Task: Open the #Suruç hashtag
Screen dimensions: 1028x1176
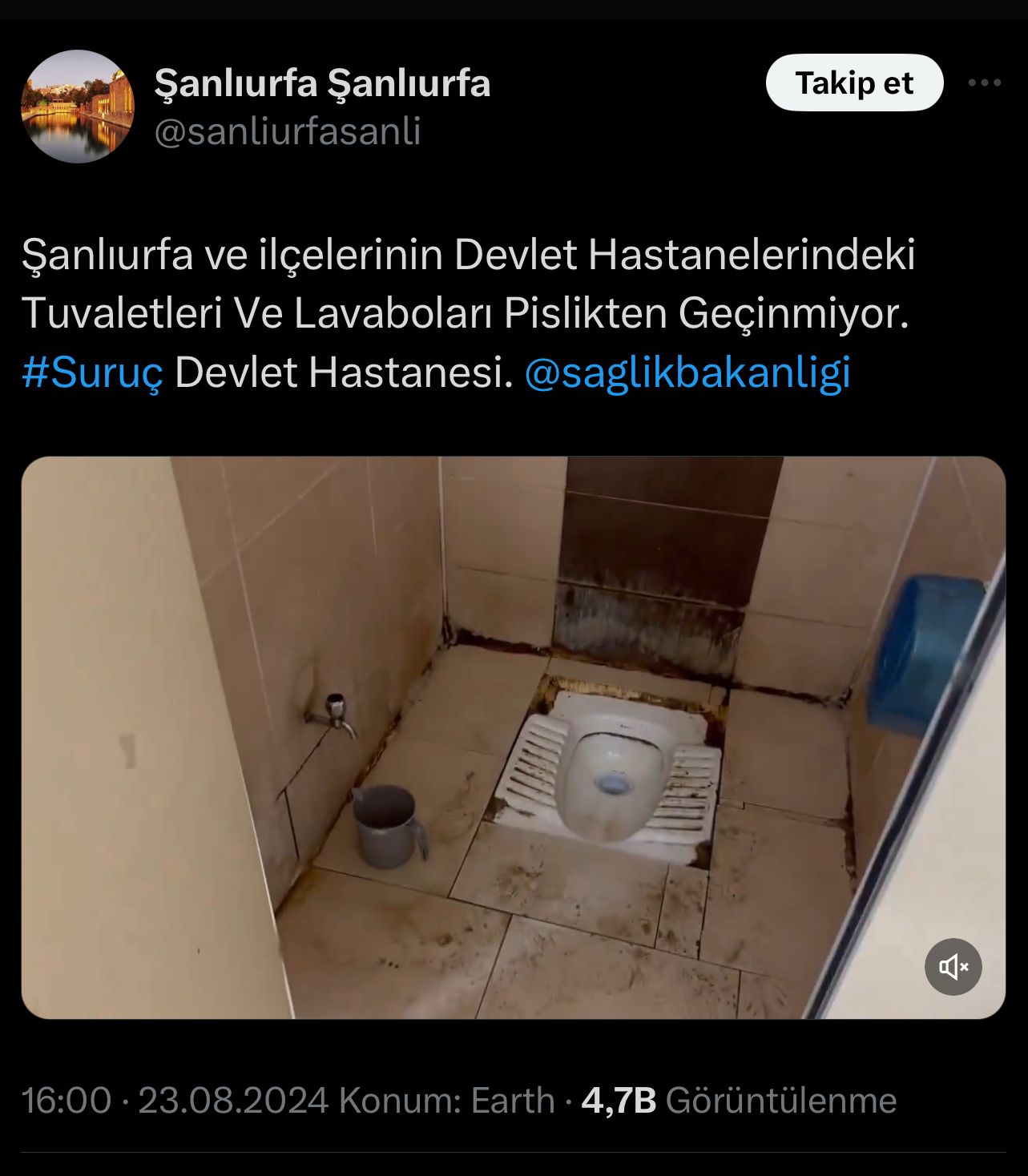Action: (92, 373)
